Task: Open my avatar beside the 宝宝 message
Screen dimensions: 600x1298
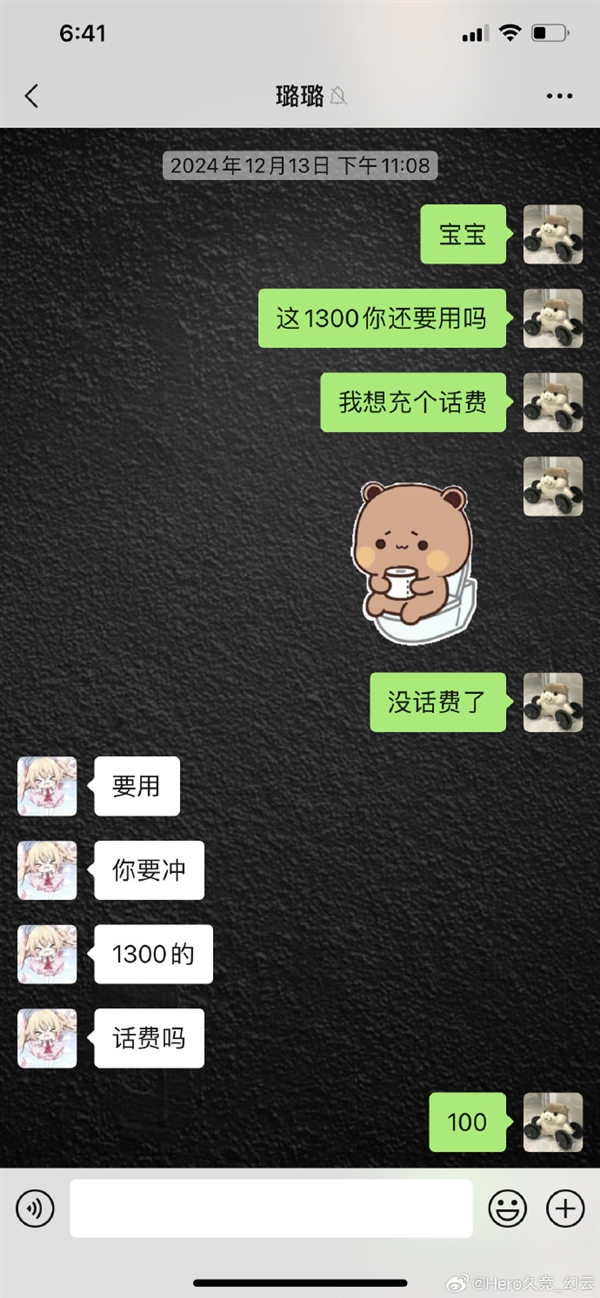Action: (x=553, y=234)
